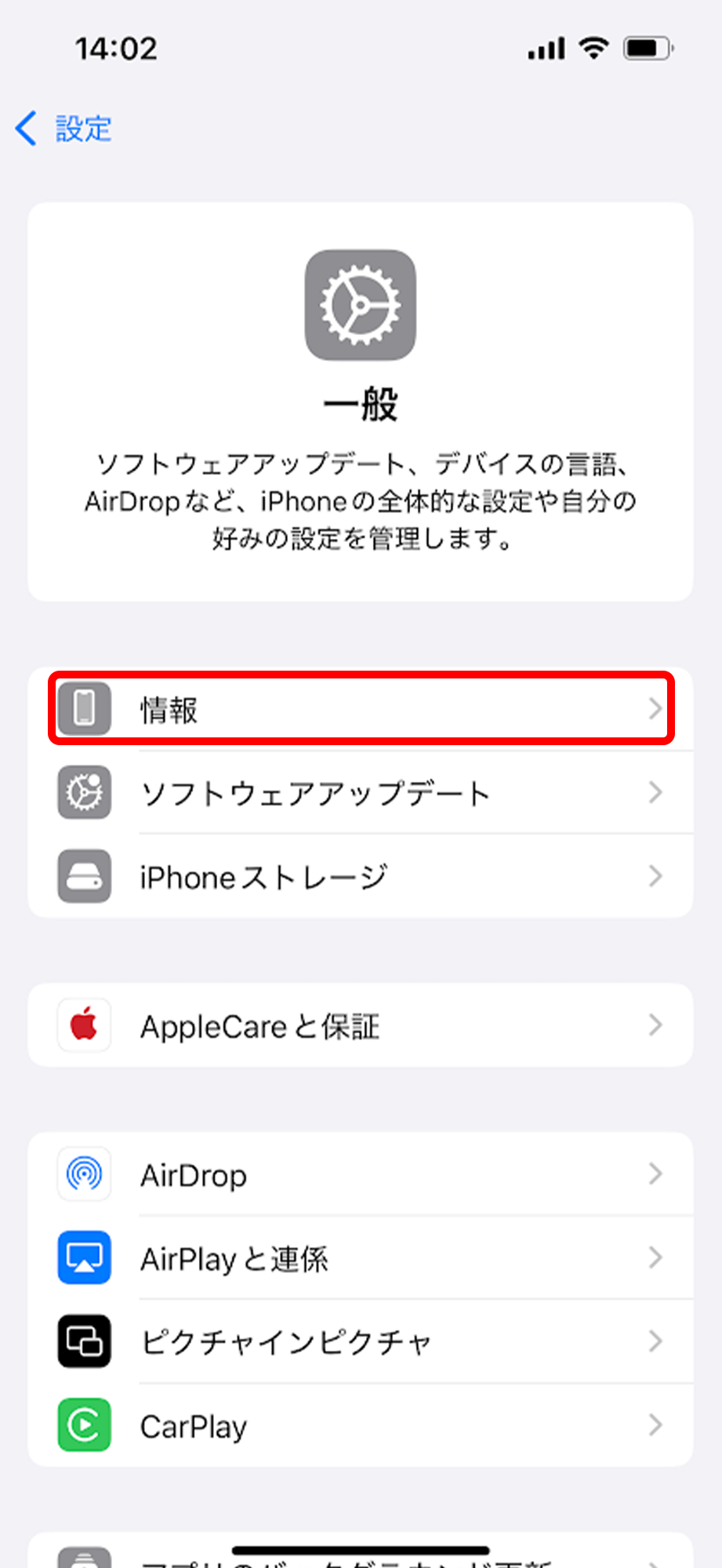This screenshot has height=1568, width=722.
Task: Click the large 一般 gear icon
Action: (x=361, y=305)
